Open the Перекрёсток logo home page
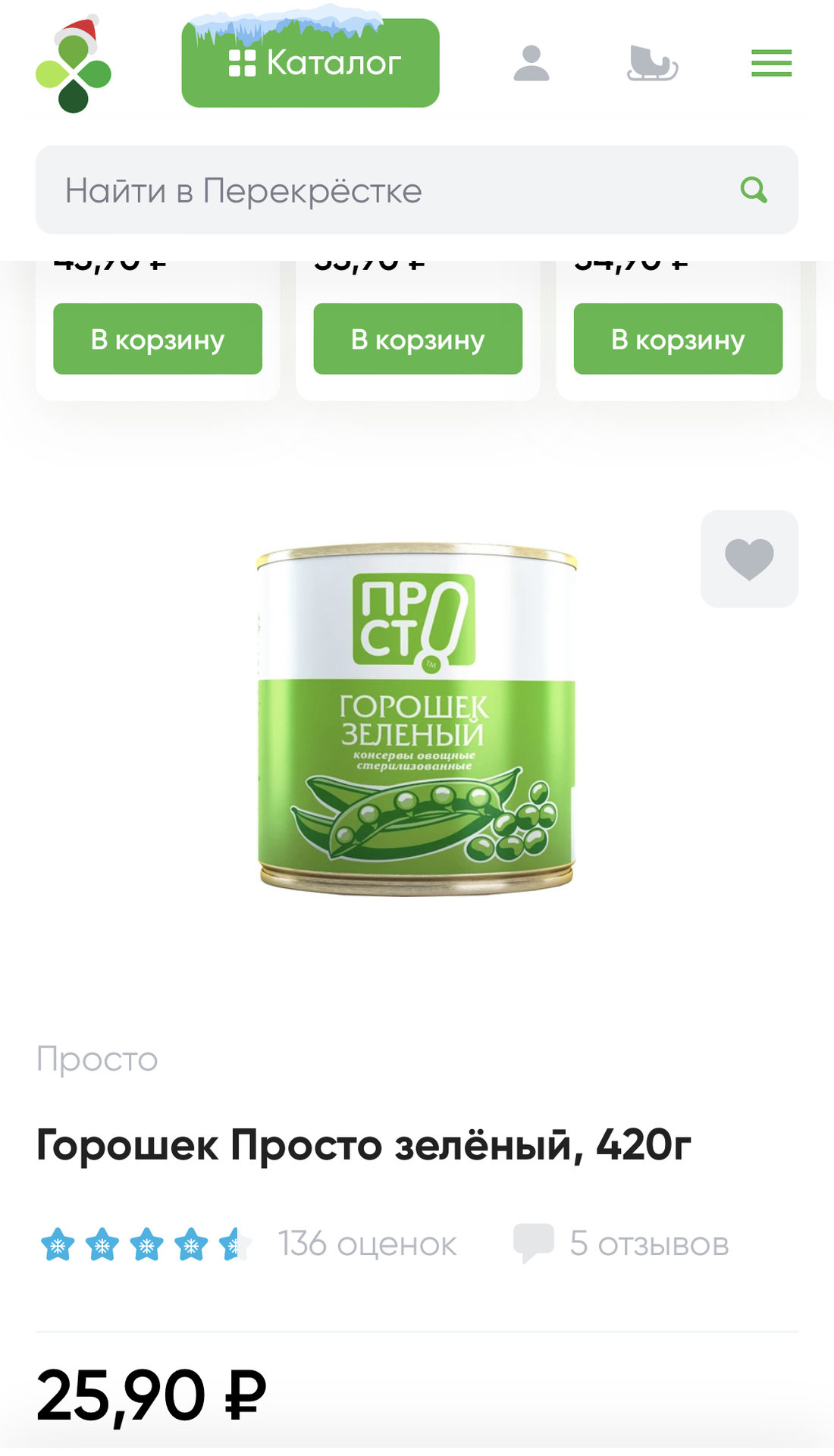 coord(74,67)
